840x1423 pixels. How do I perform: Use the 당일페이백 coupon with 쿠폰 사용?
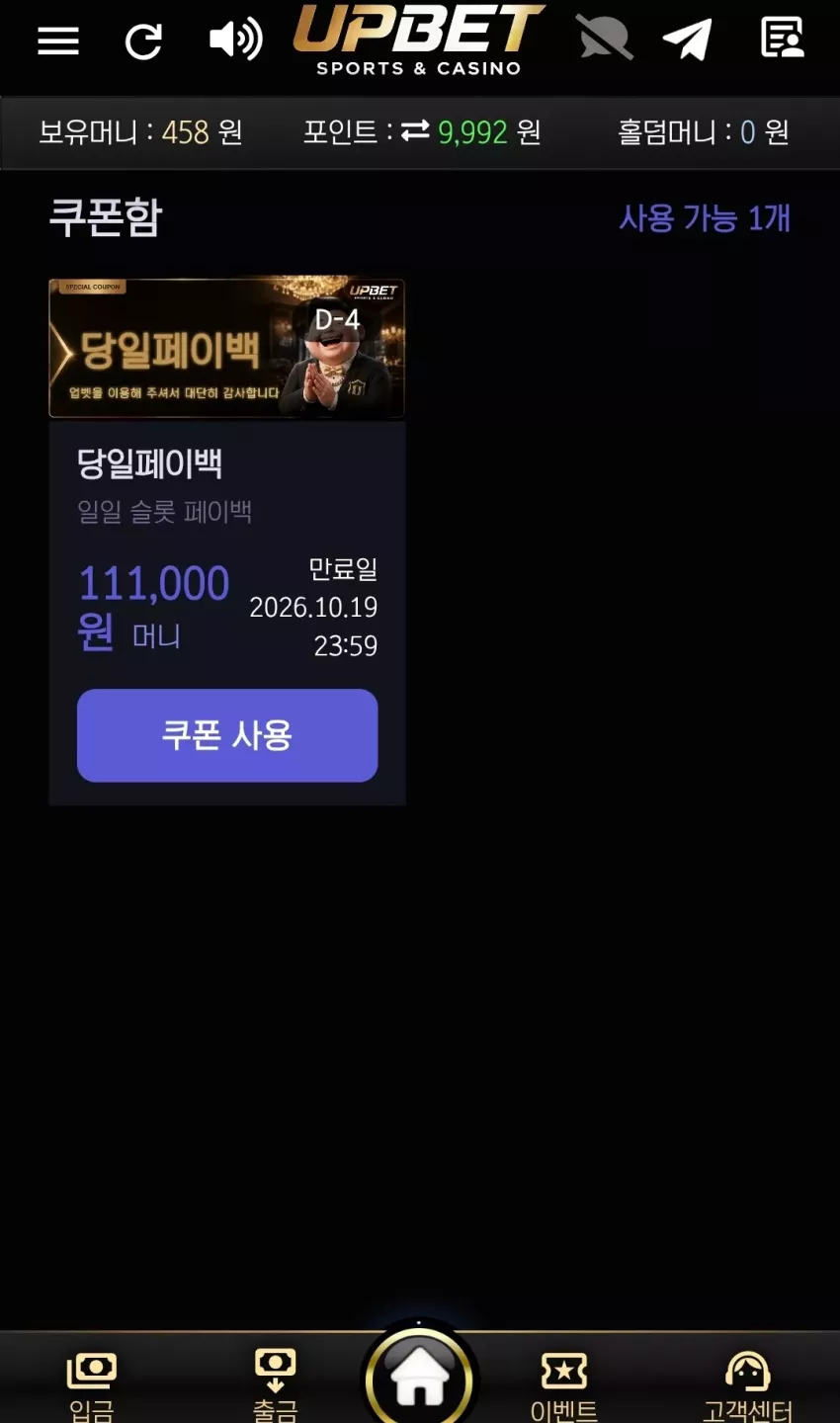tap(227, 735)
